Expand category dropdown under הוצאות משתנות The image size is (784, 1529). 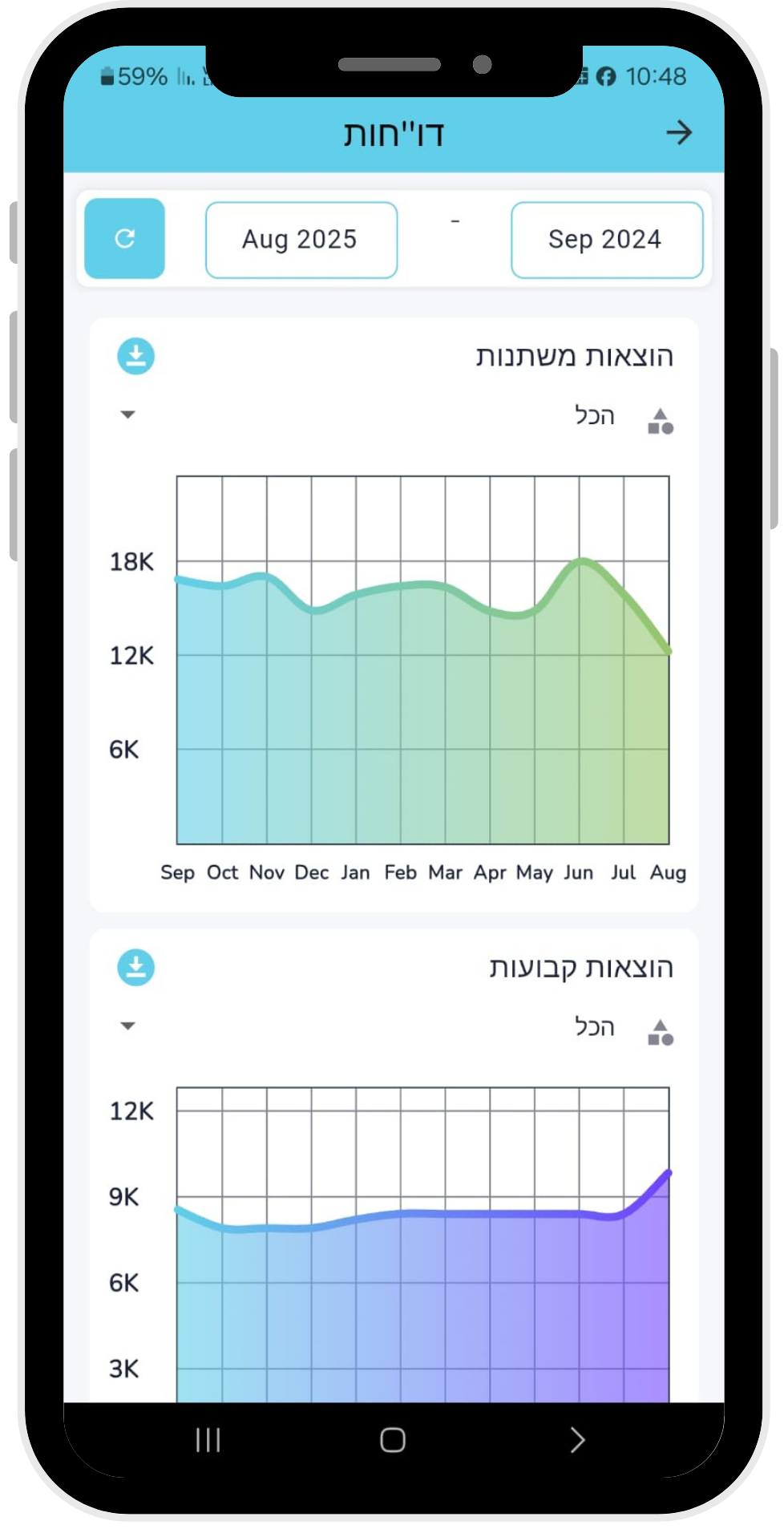coord(128,415)
